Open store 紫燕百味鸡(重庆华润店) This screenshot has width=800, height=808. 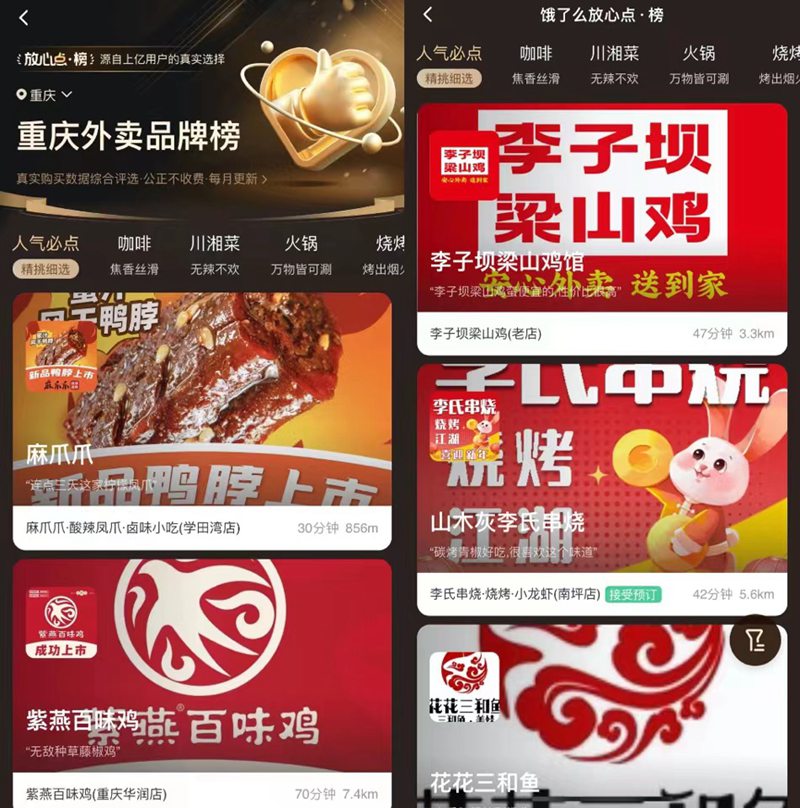point(95,794)
